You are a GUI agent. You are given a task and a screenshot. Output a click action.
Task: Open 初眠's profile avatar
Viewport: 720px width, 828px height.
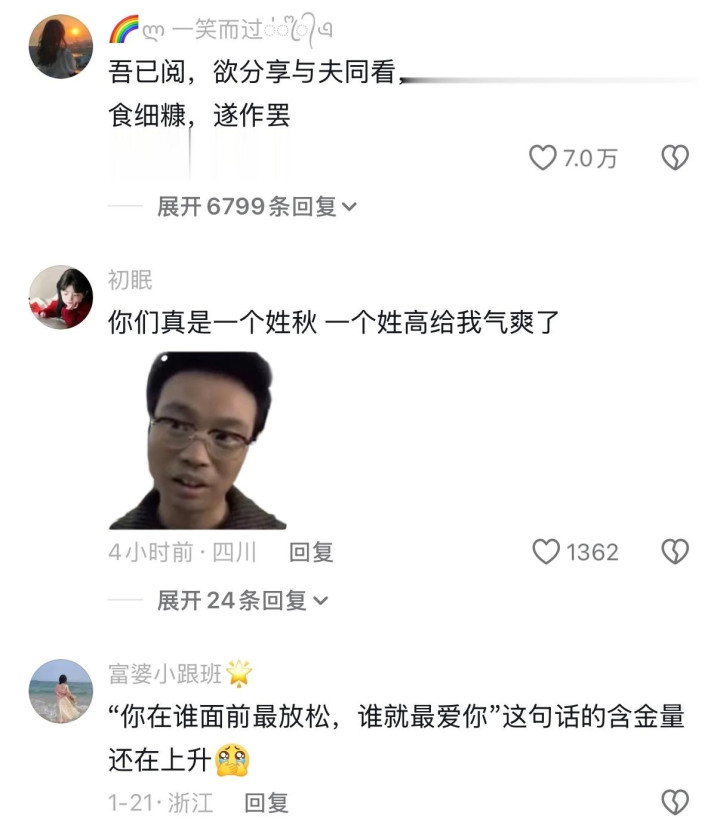tap(61, 297)
